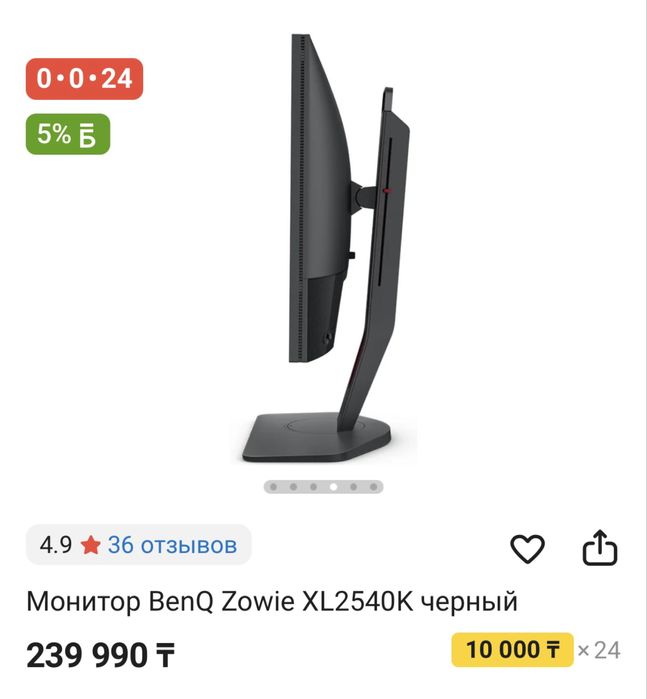Tap the 10 000 ₸ installment badge
The height and width of the screenshot is (699, 647).
click(x=512, y=650)
